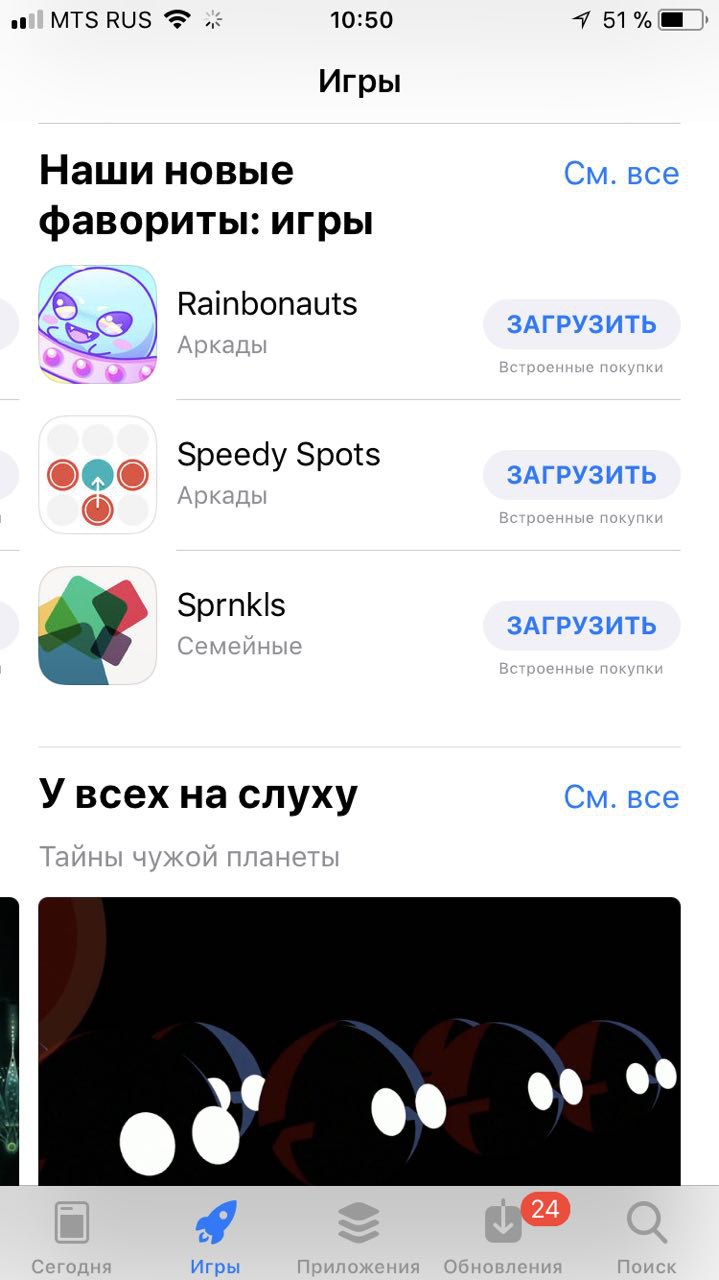Open the Обновления tab
Screen dimensions: 719x1280
point(503,1236)
